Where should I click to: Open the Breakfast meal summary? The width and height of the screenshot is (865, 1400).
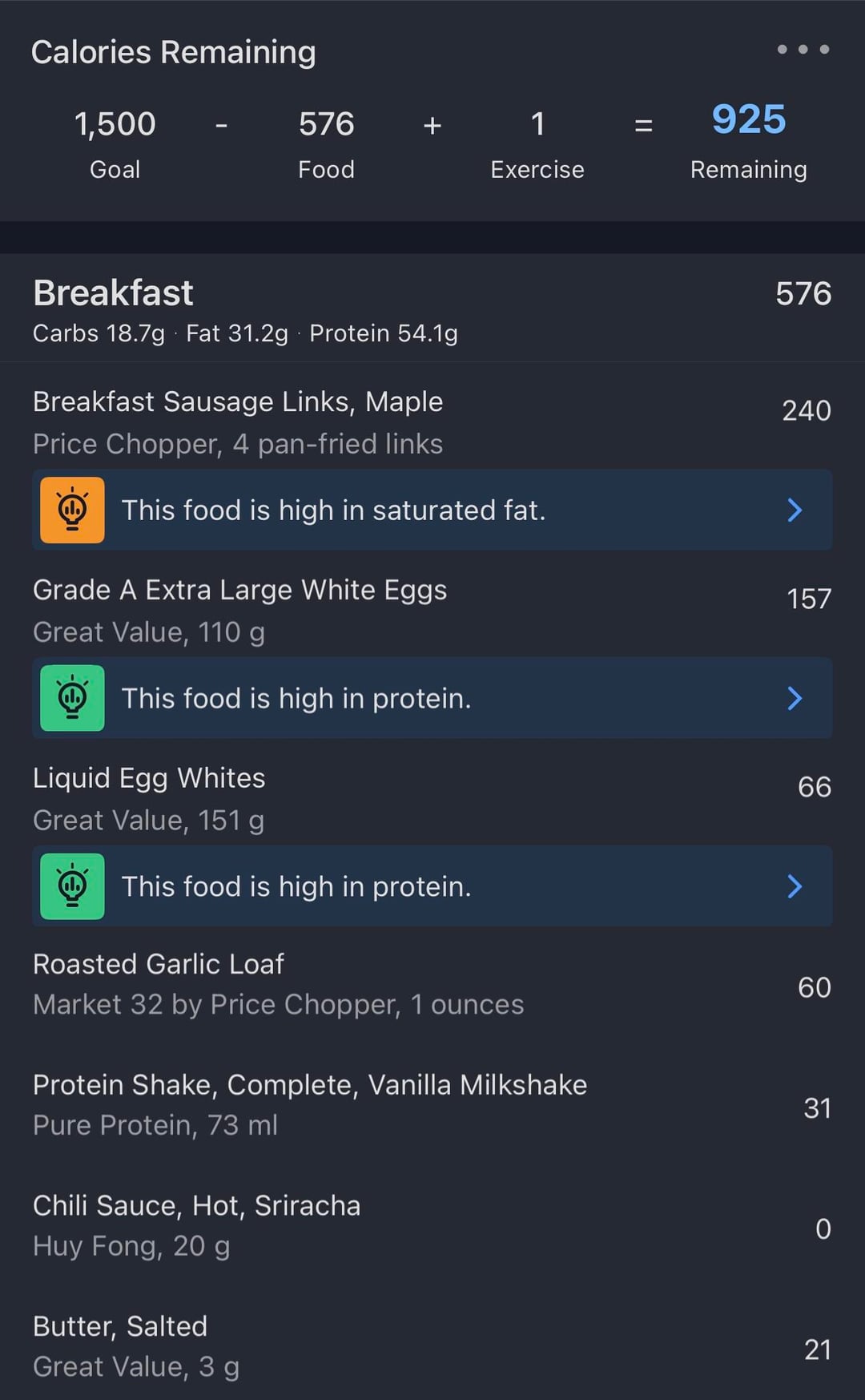pos(432,310)
